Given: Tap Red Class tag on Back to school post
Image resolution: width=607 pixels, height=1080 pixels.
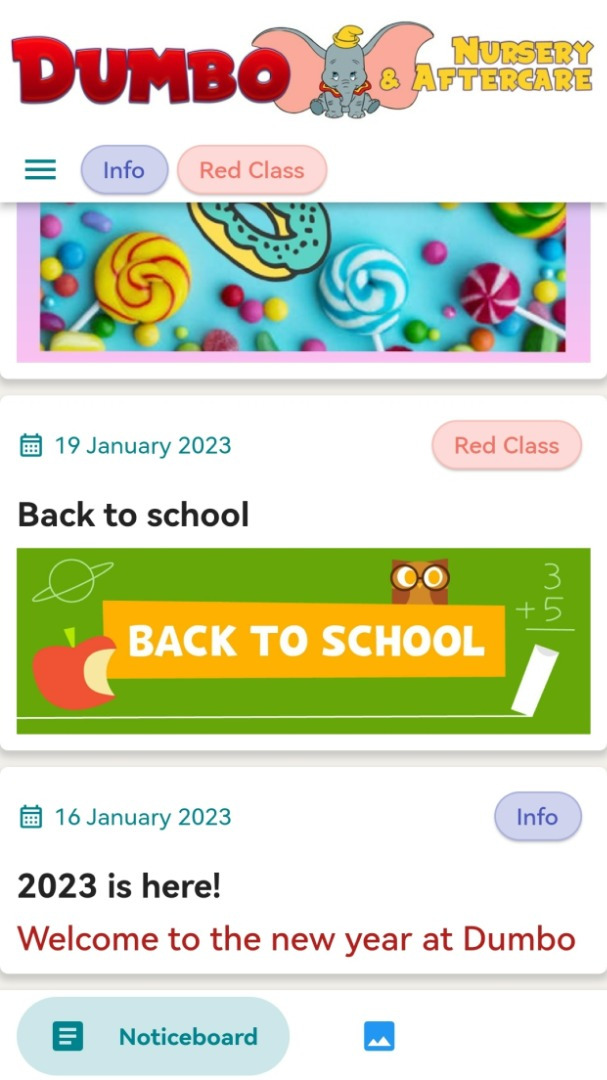Looking at the screenshot, I should click(x=506, y=445).
